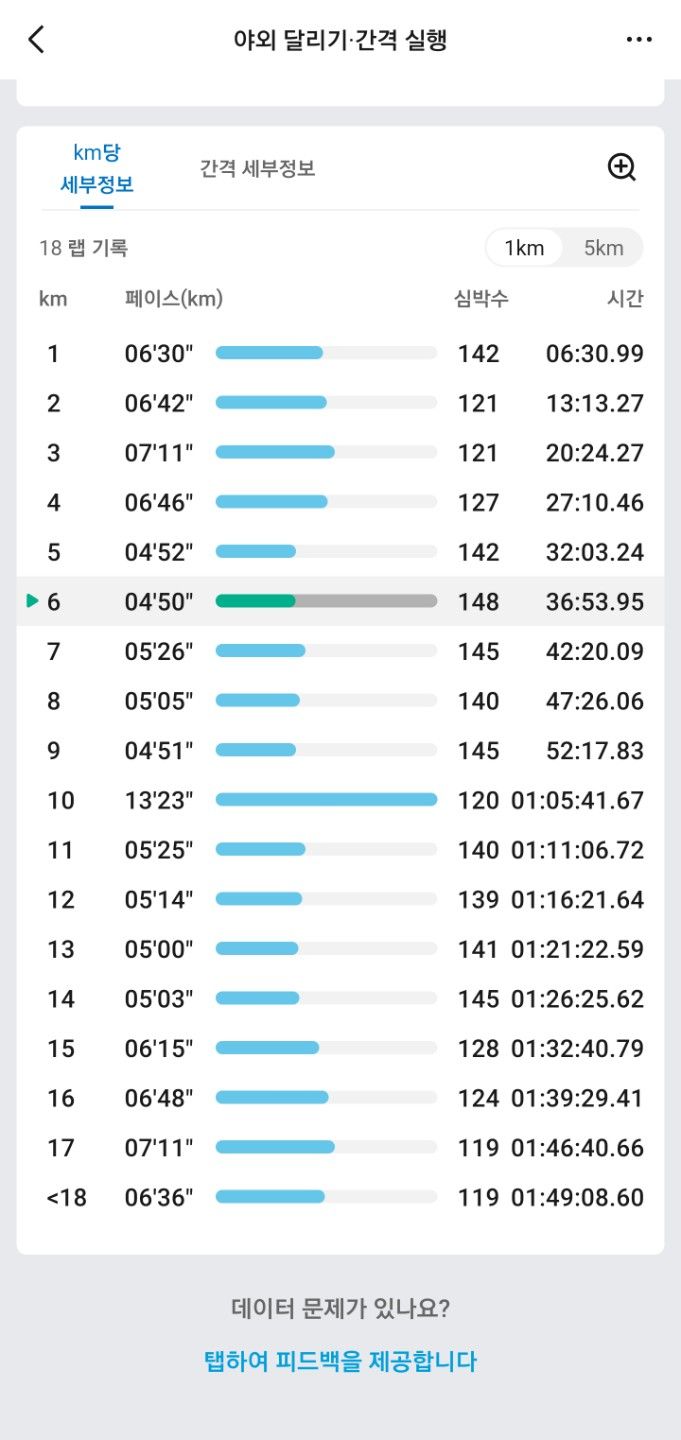Select the lap row for km 10
The image size is (681, 1440).
click(x=340, y=800)
